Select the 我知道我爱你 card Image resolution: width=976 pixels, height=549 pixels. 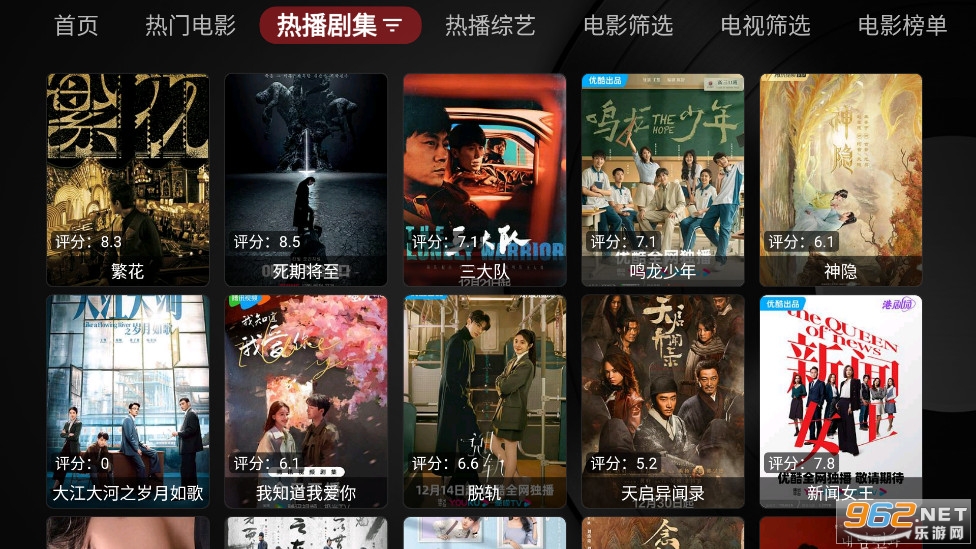(306, 401)
